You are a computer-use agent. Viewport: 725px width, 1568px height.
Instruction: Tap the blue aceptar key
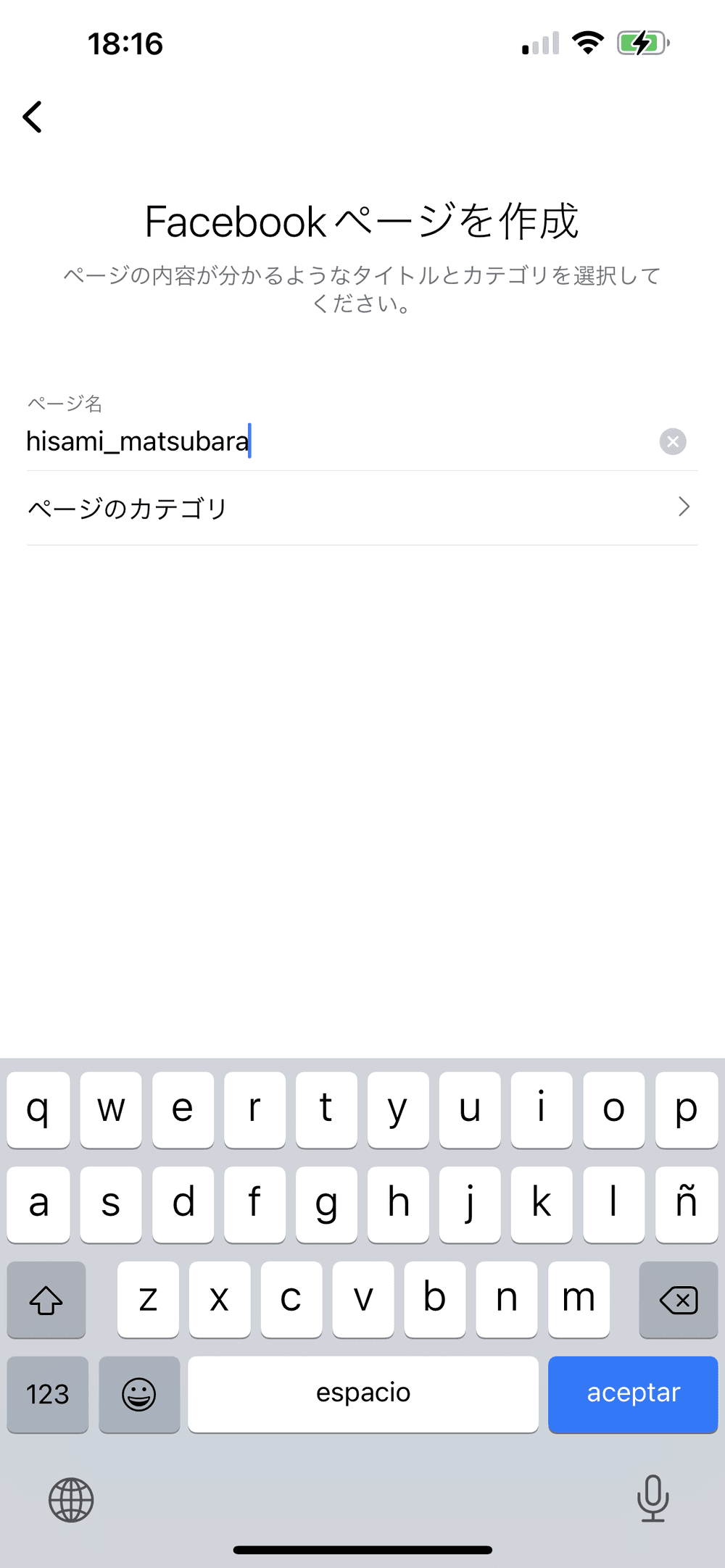[633, 1393]
